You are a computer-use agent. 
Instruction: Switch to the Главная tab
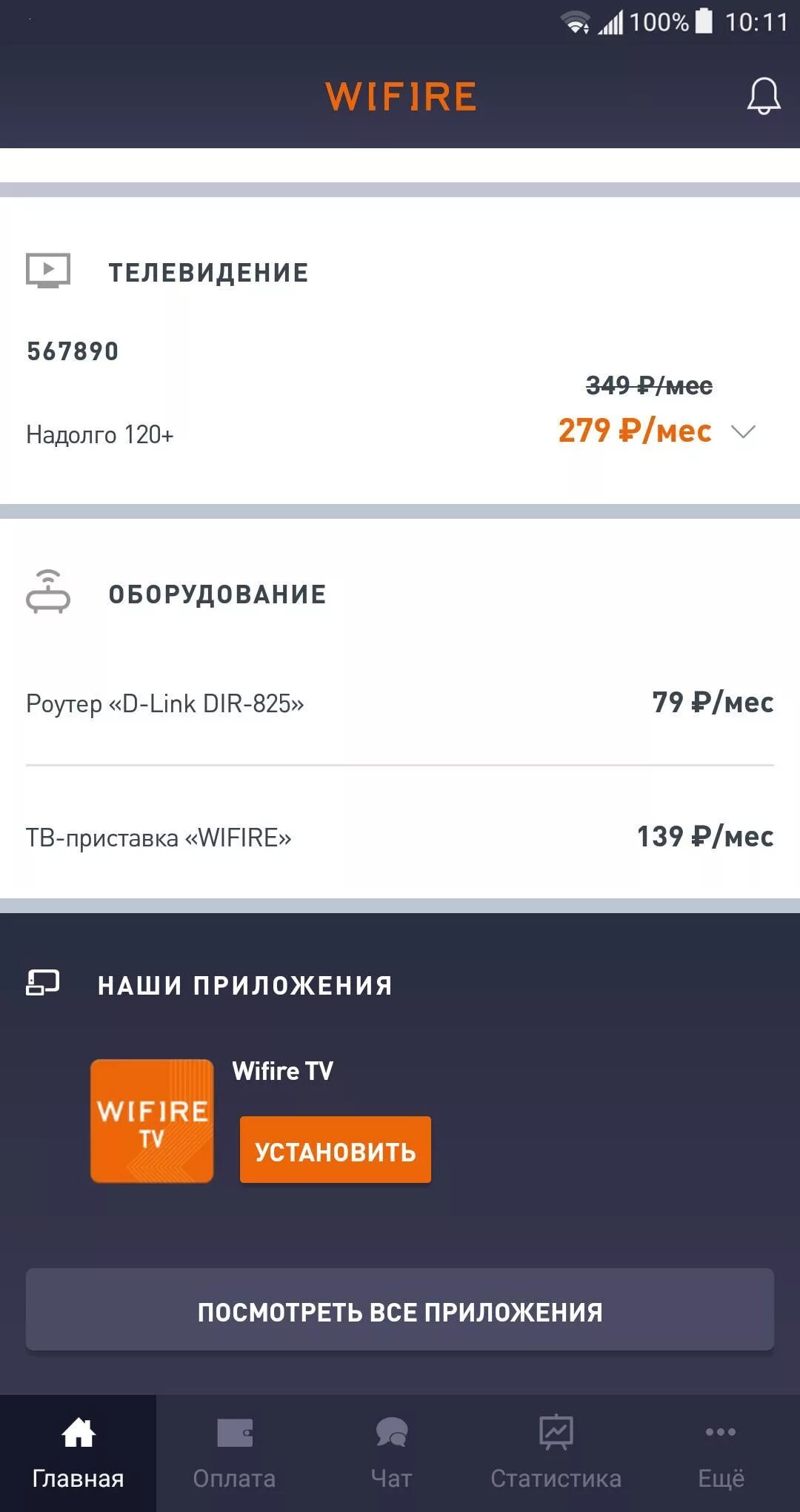pos(78,1453)
